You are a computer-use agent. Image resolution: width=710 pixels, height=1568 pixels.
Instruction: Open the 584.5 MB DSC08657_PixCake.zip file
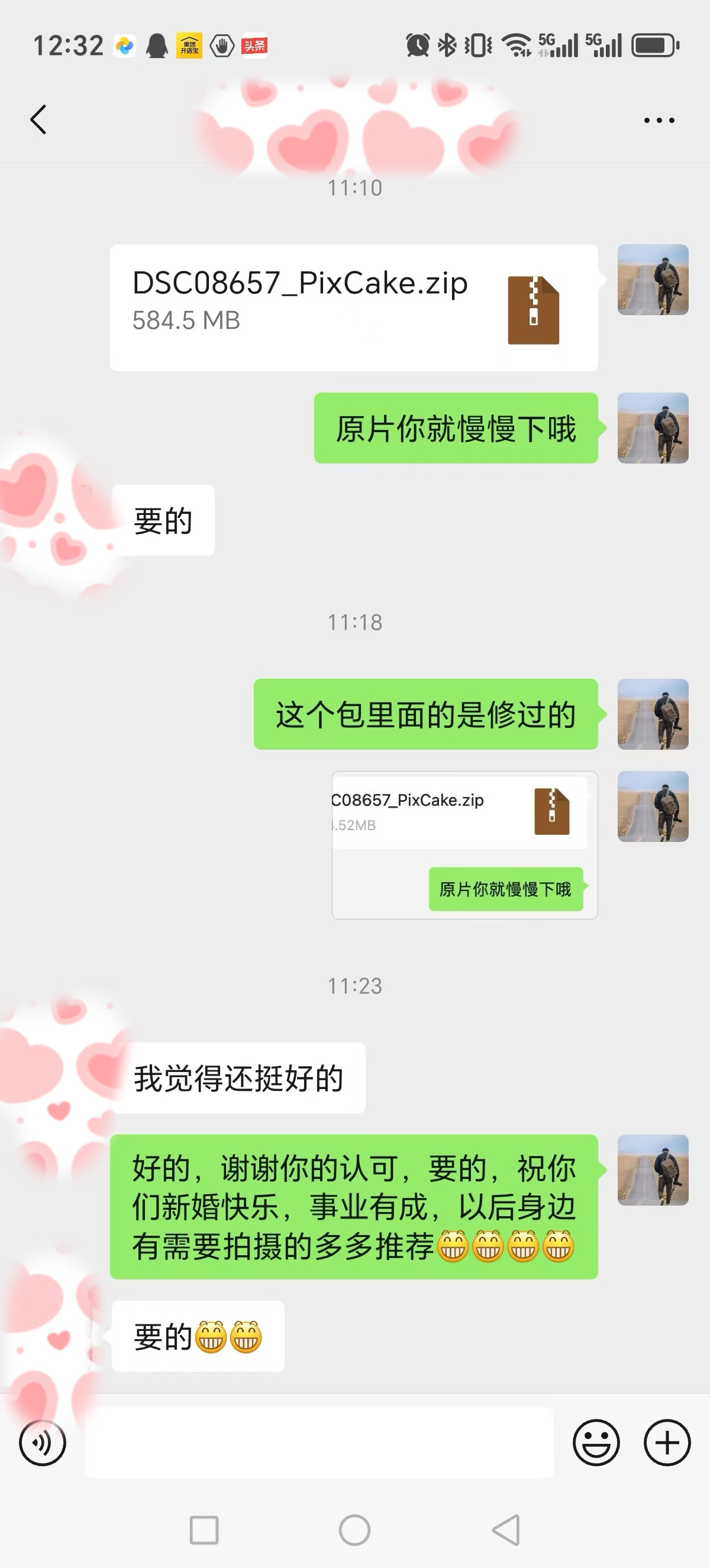point(354,307)
